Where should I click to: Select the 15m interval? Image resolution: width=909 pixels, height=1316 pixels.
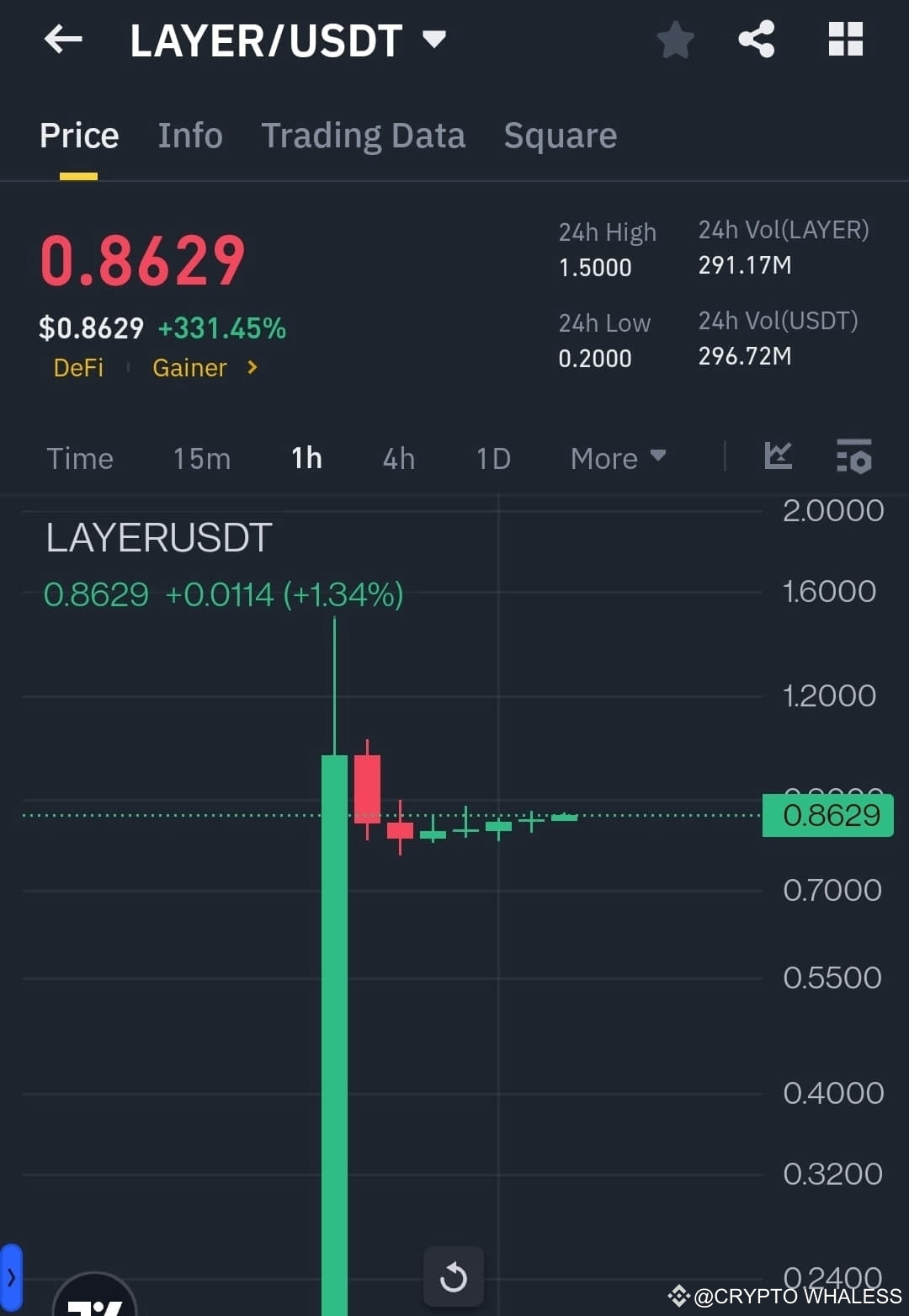click(201, 457)
